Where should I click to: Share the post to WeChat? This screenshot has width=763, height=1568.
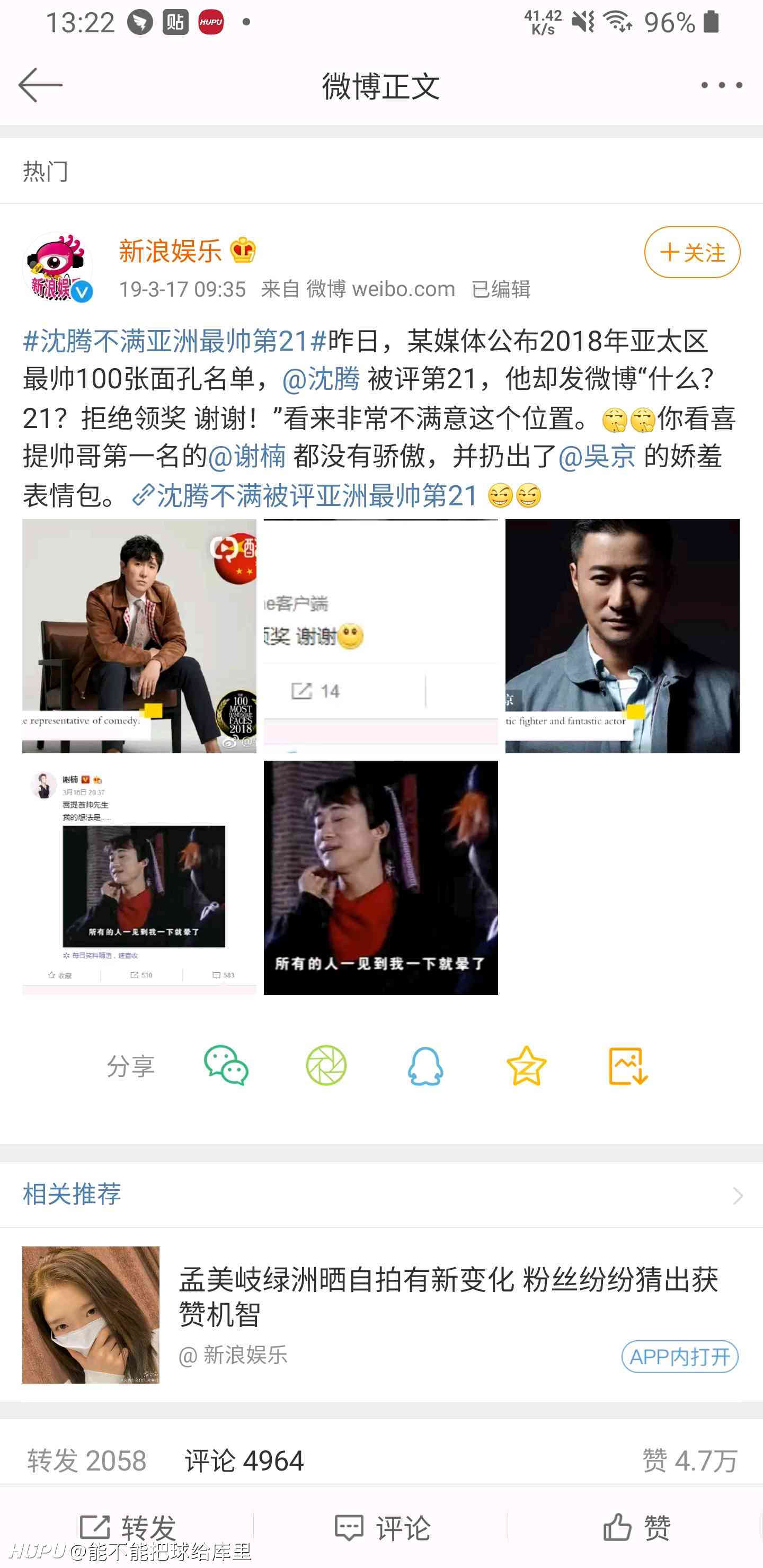226,1066
